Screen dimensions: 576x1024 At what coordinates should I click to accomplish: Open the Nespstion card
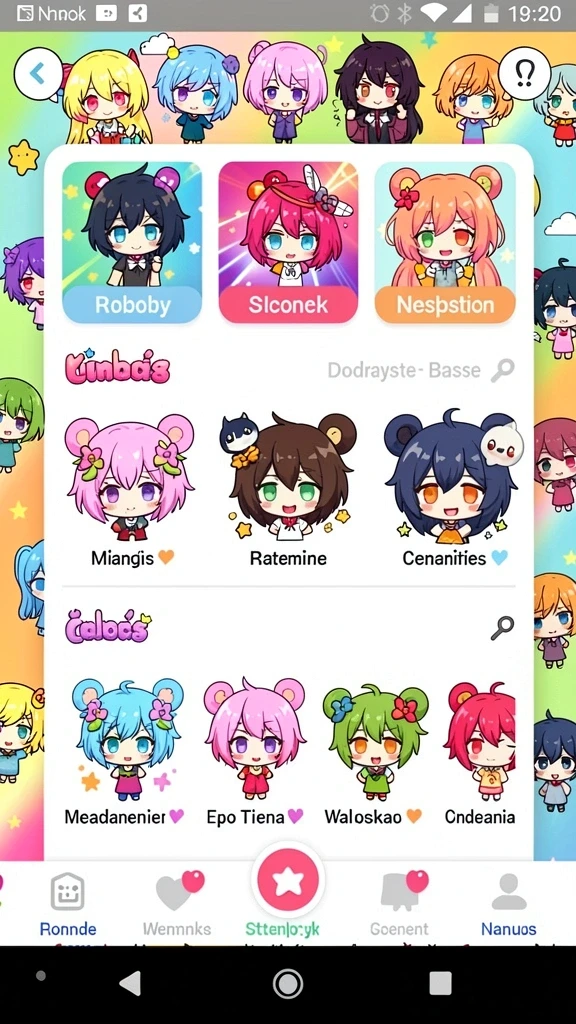coord(445,242)
